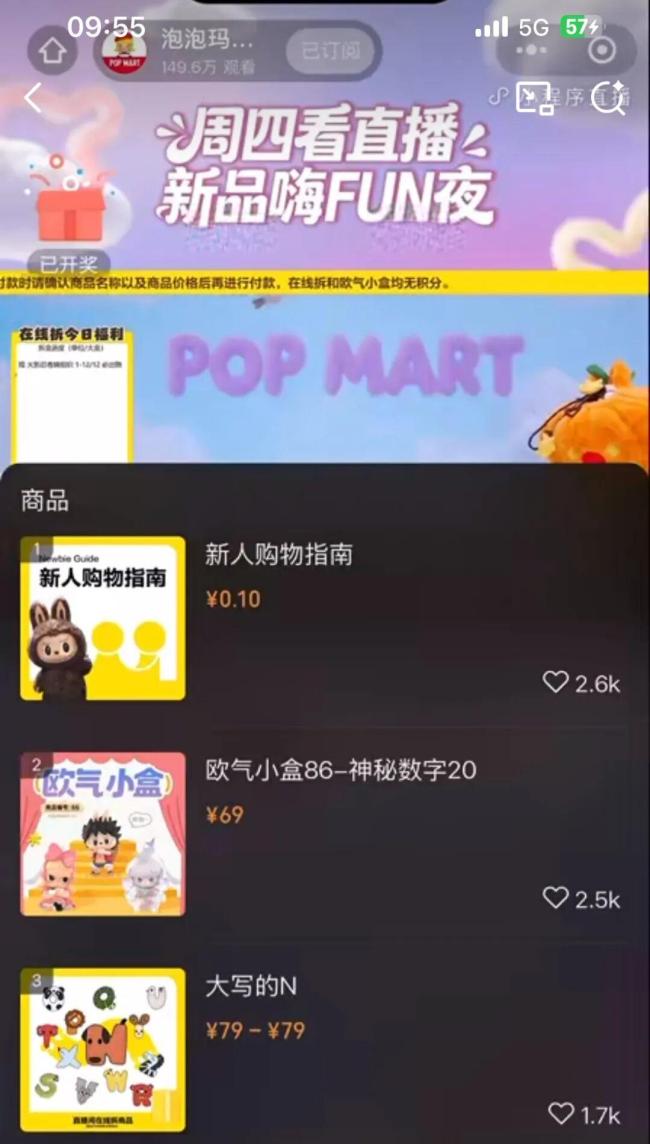Switch to picture-in-picture mode
Screen dimensions: 650x1144
(535, 98)
